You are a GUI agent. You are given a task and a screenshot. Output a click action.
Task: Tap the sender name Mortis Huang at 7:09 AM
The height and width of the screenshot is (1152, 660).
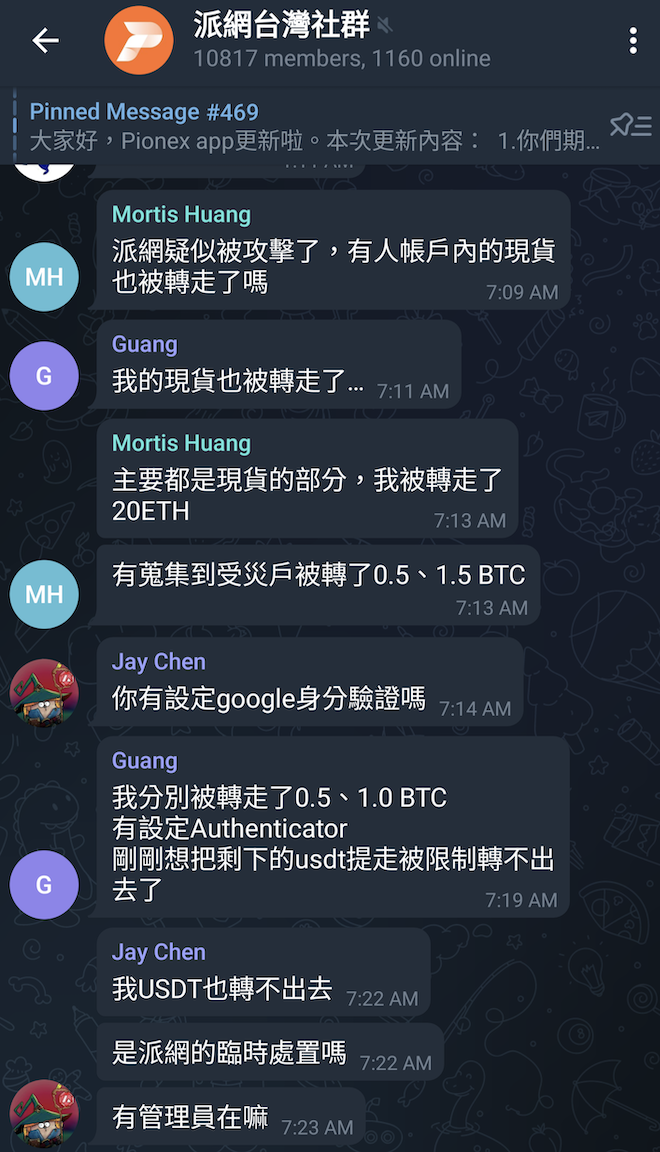pos(181,214)
